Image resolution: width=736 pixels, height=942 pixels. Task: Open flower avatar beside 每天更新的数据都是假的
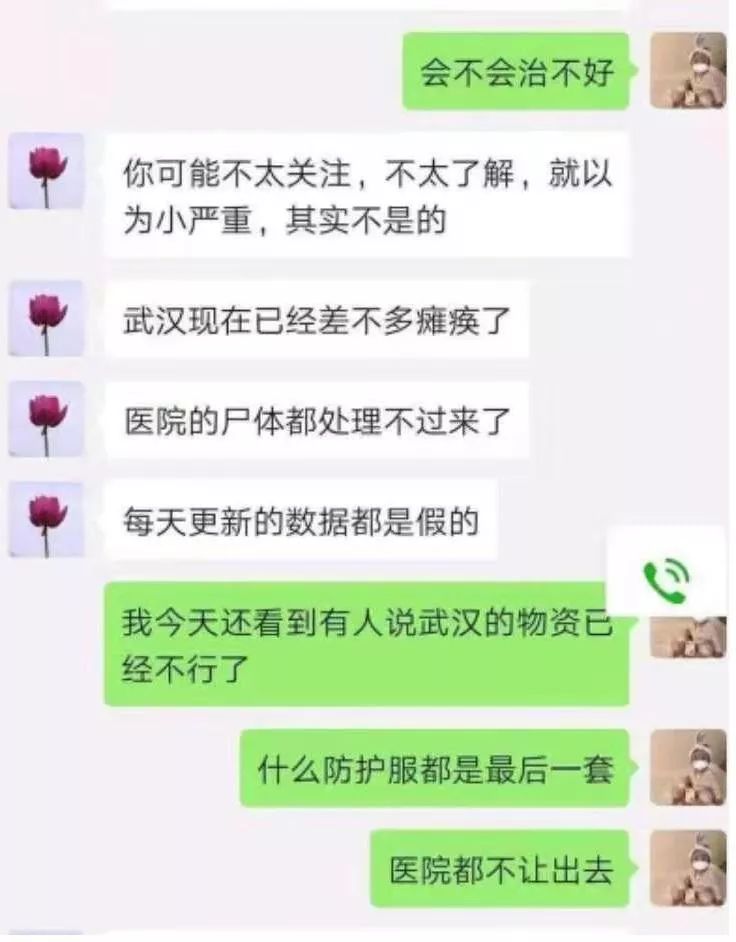pyautogui.click(x=46, y=520)
